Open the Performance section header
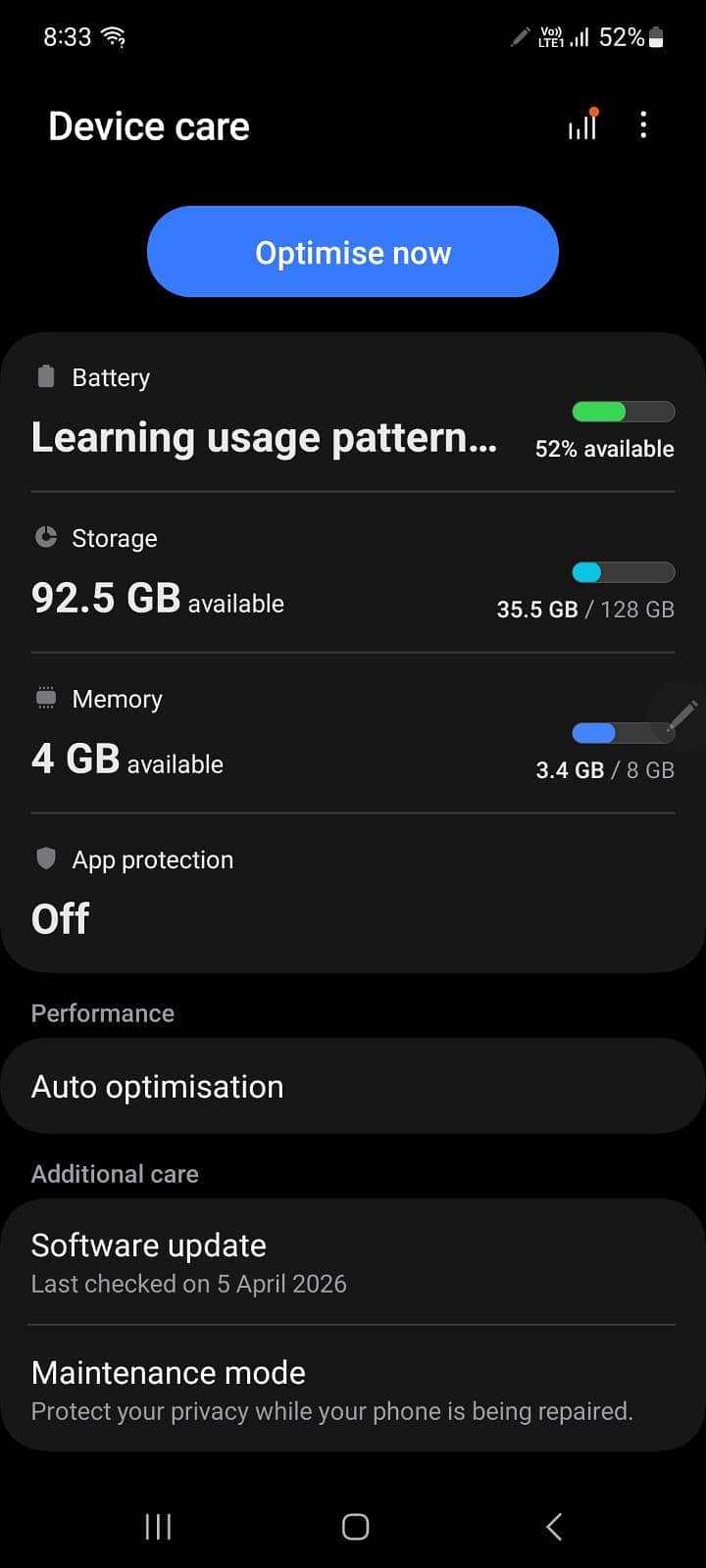This screenshot has width=706, height=1568. pos(102,1012)
